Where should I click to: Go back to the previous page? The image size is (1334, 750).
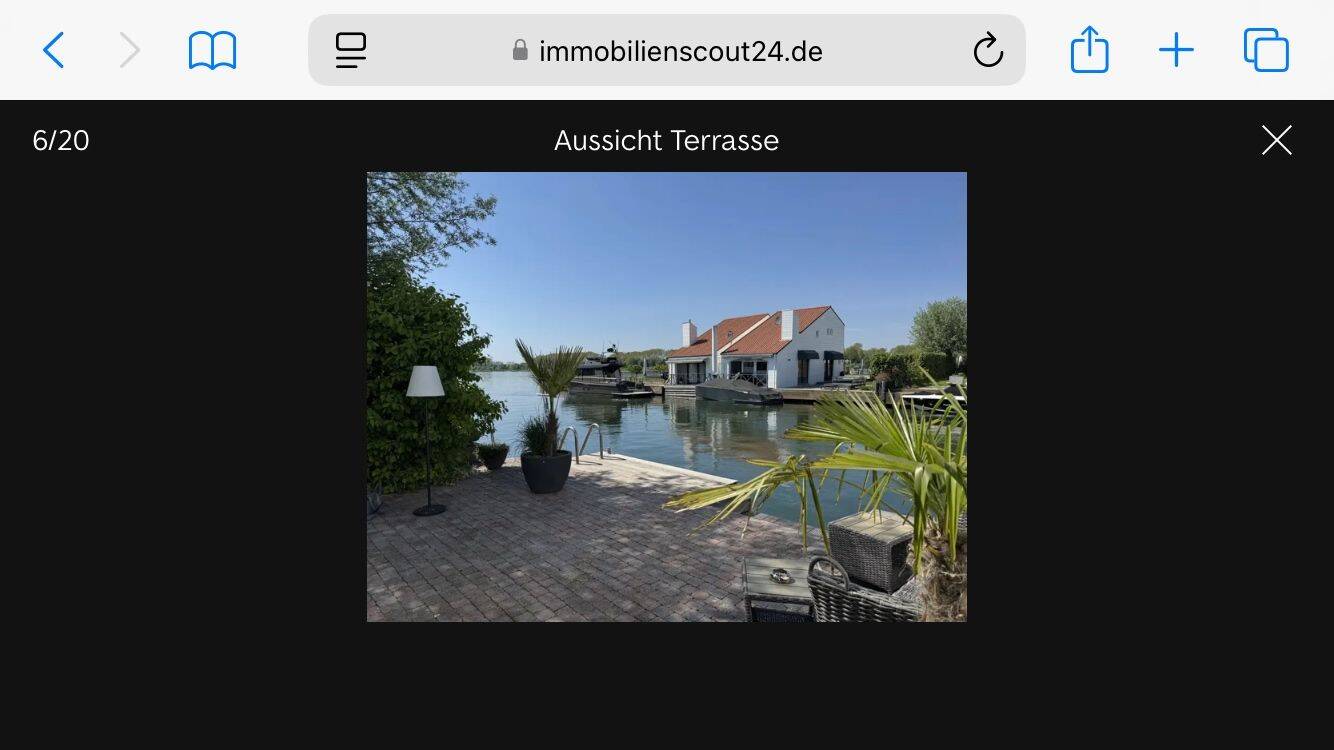pos(54,50)
